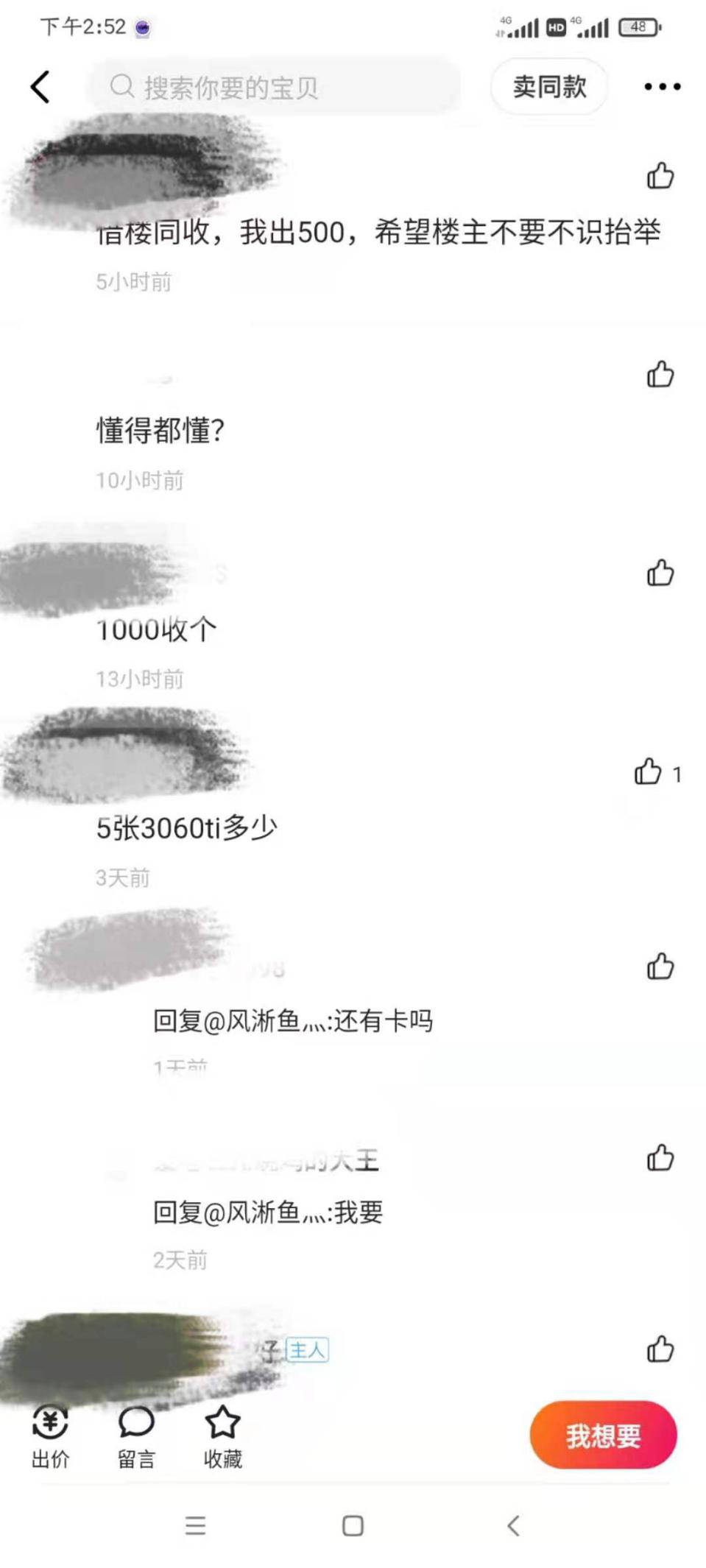
Task: Like the reply 还有卡吗
Action: click(660, 967)
